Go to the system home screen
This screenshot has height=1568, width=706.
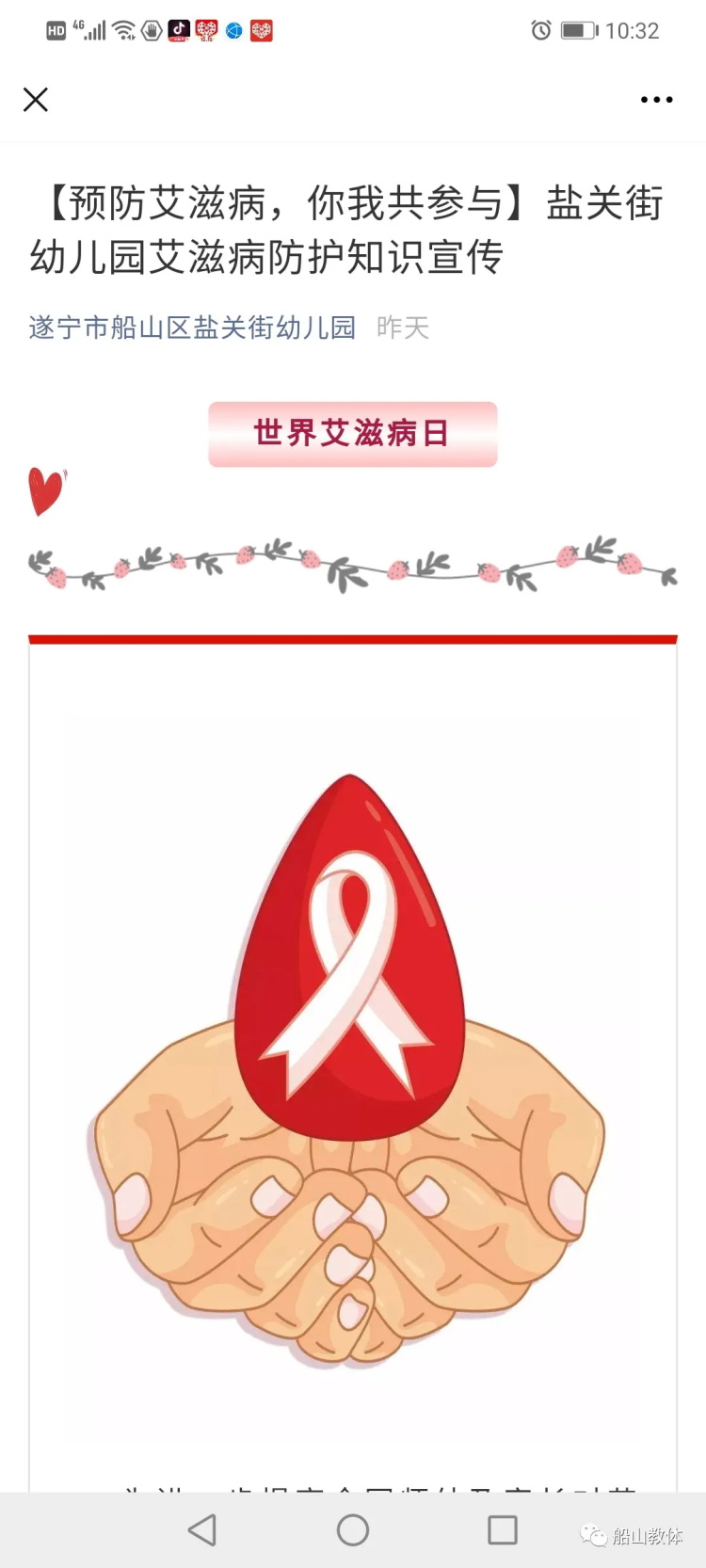pyautogui.click(x=353, y=1530)
